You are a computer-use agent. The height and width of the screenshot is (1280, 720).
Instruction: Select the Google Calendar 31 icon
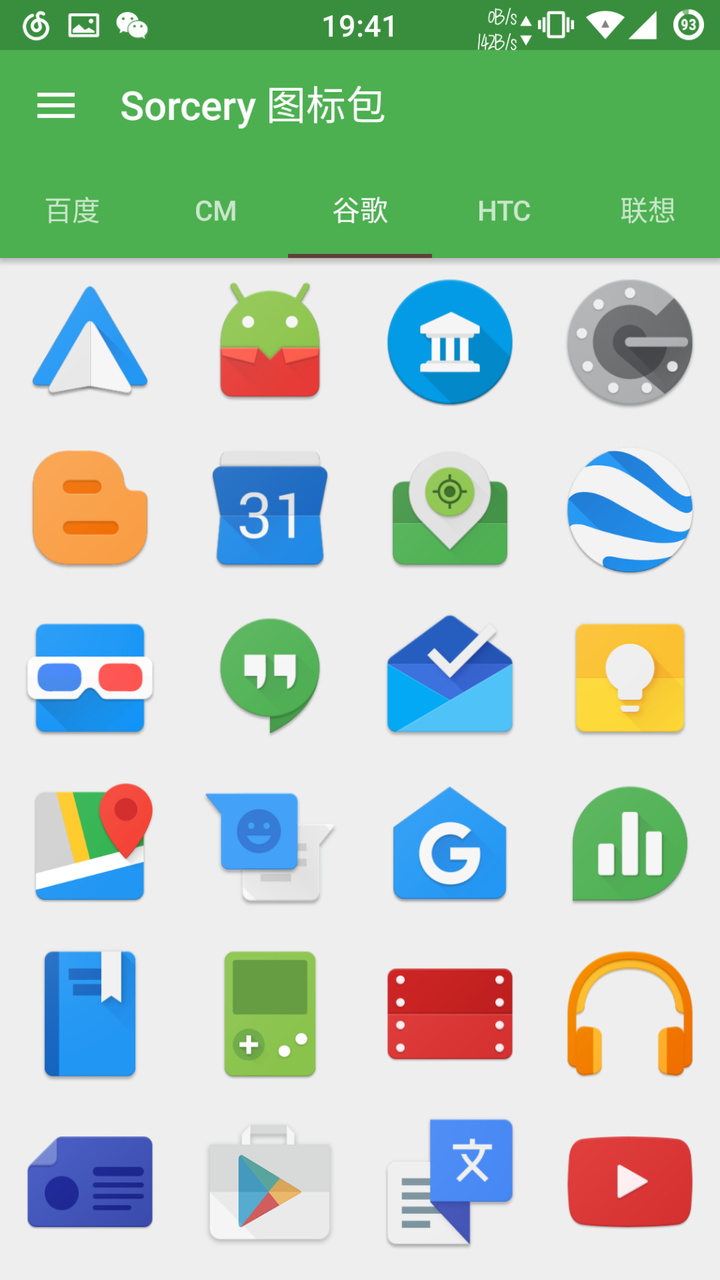[270, 508]
